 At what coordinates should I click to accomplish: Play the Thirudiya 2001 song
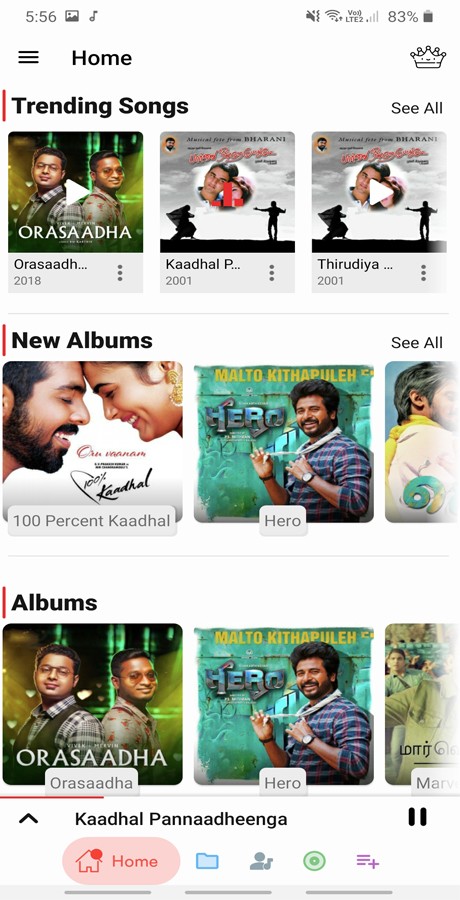click(379, 192)
